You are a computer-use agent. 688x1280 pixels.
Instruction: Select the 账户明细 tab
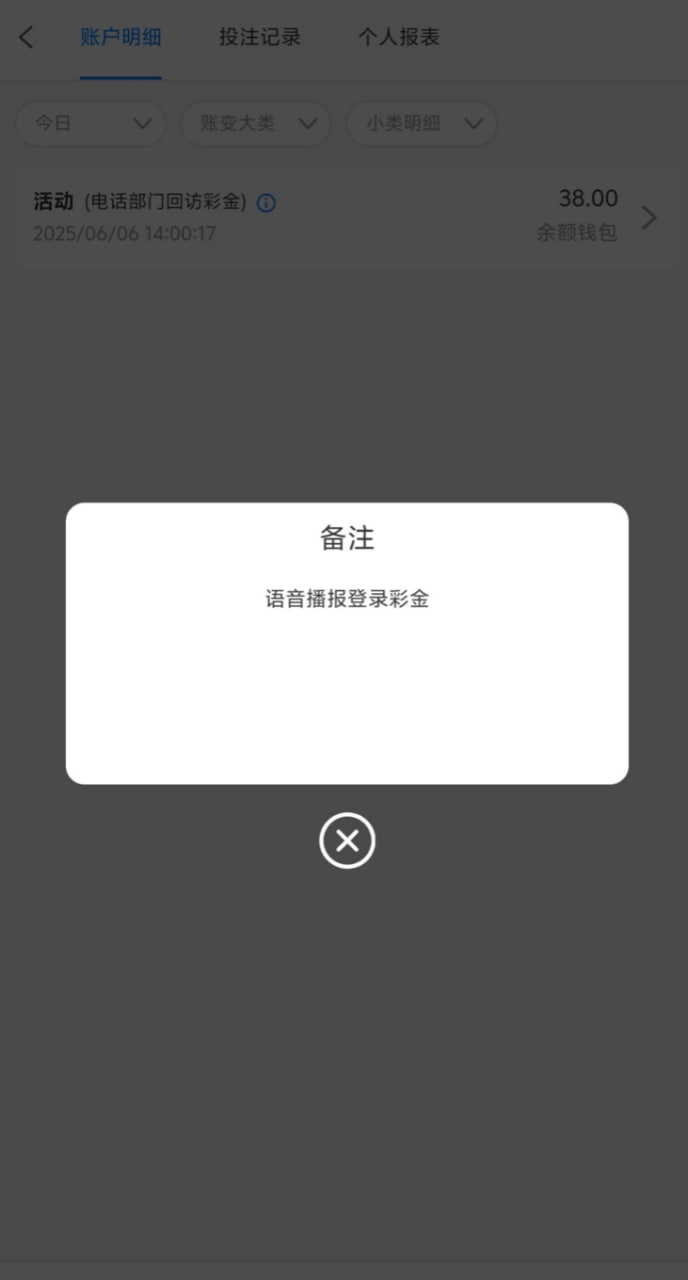point(121,38)
